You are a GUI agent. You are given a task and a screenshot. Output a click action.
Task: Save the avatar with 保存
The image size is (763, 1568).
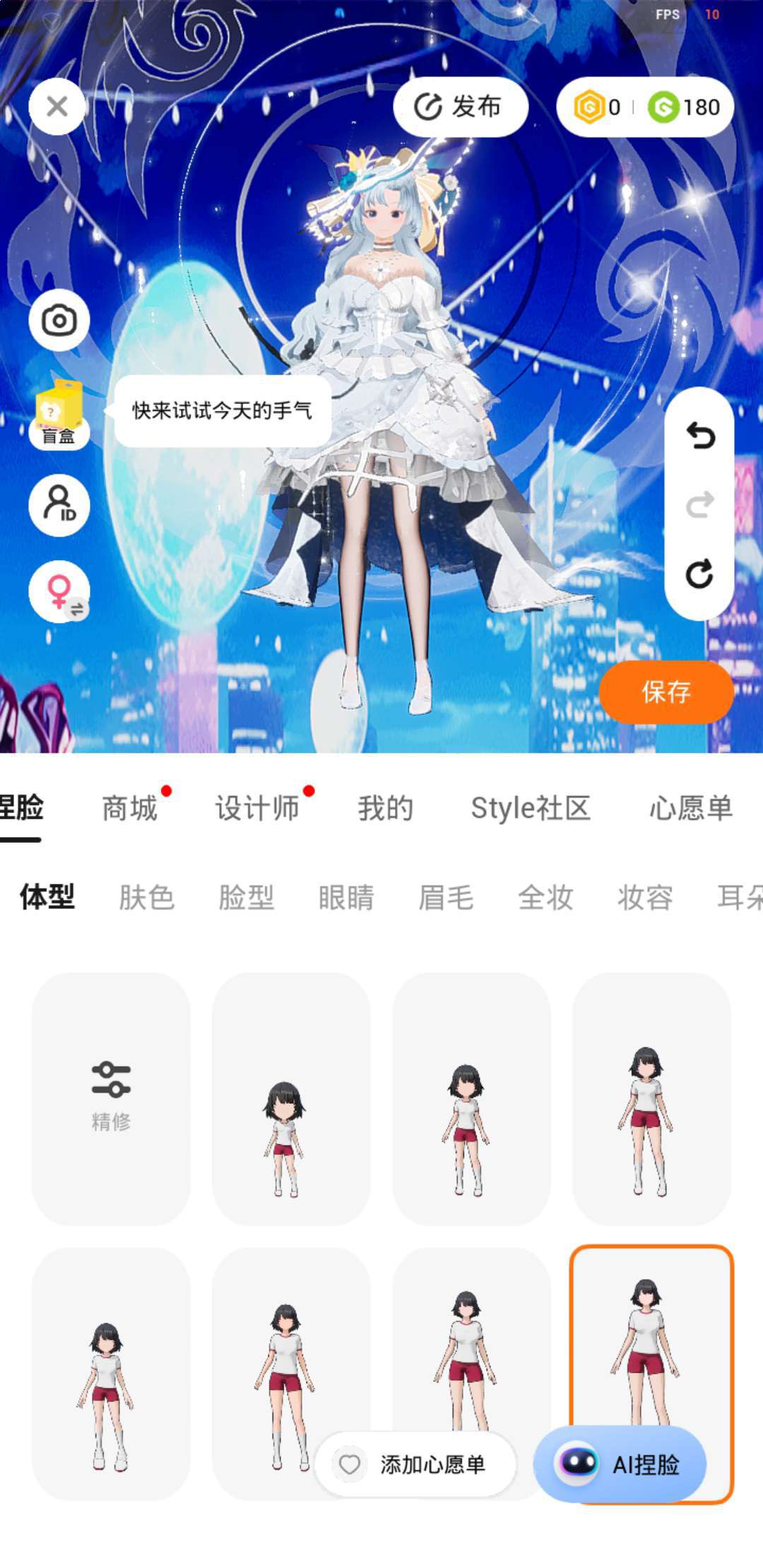click(x=666, y=691)
